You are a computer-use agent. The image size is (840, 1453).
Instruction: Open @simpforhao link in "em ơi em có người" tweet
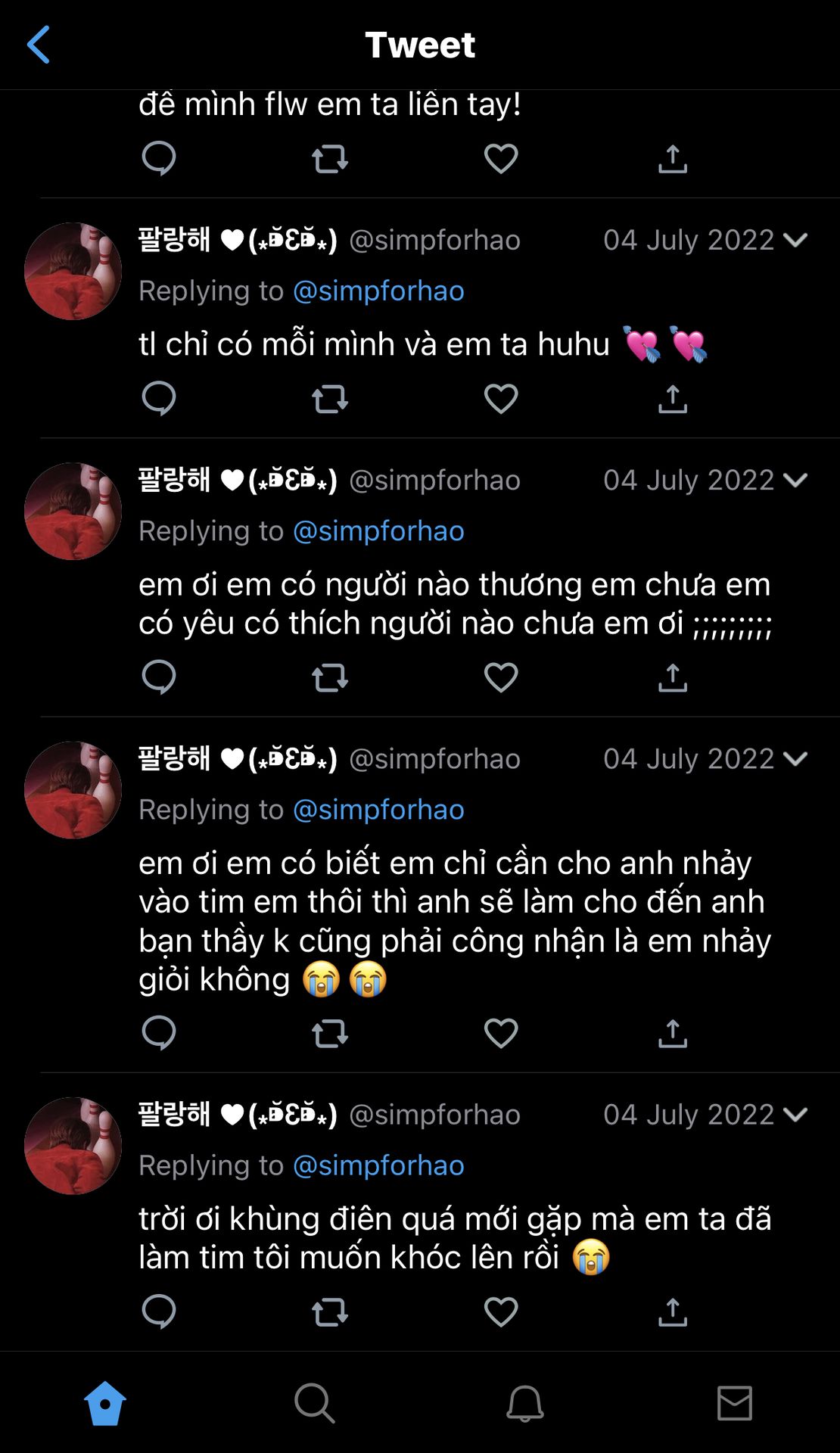pyautogui.click(x=378, y=530)
